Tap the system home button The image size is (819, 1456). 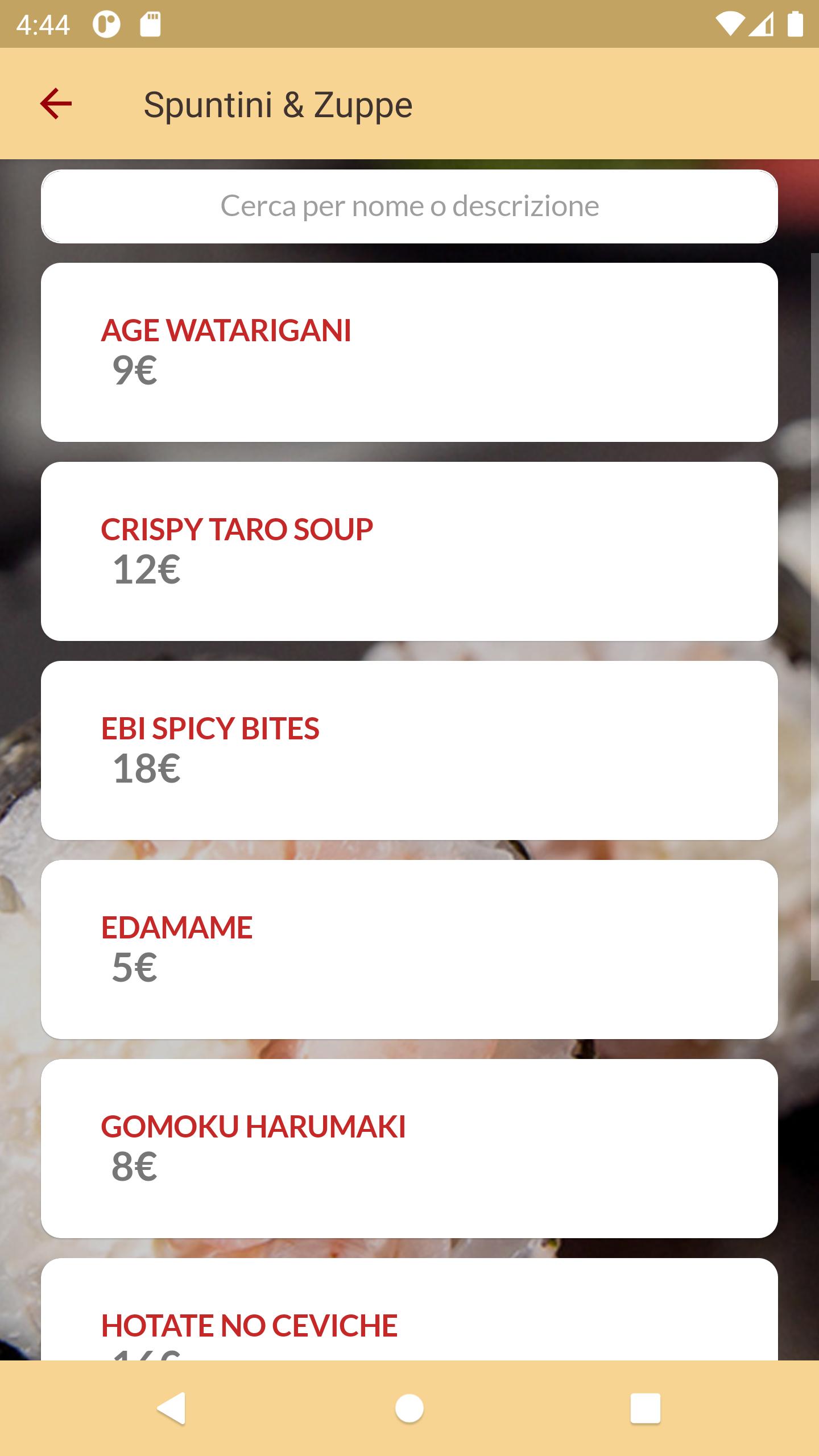[409, 1409]
